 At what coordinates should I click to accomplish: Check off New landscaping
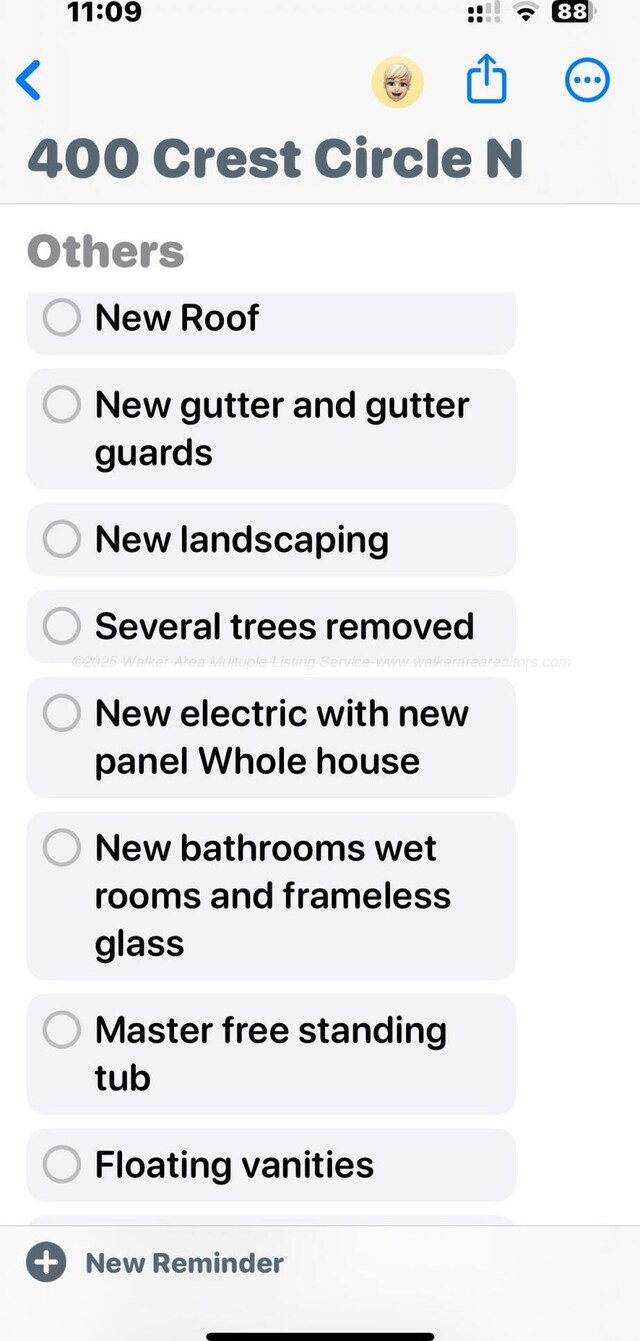pos(62,540)
